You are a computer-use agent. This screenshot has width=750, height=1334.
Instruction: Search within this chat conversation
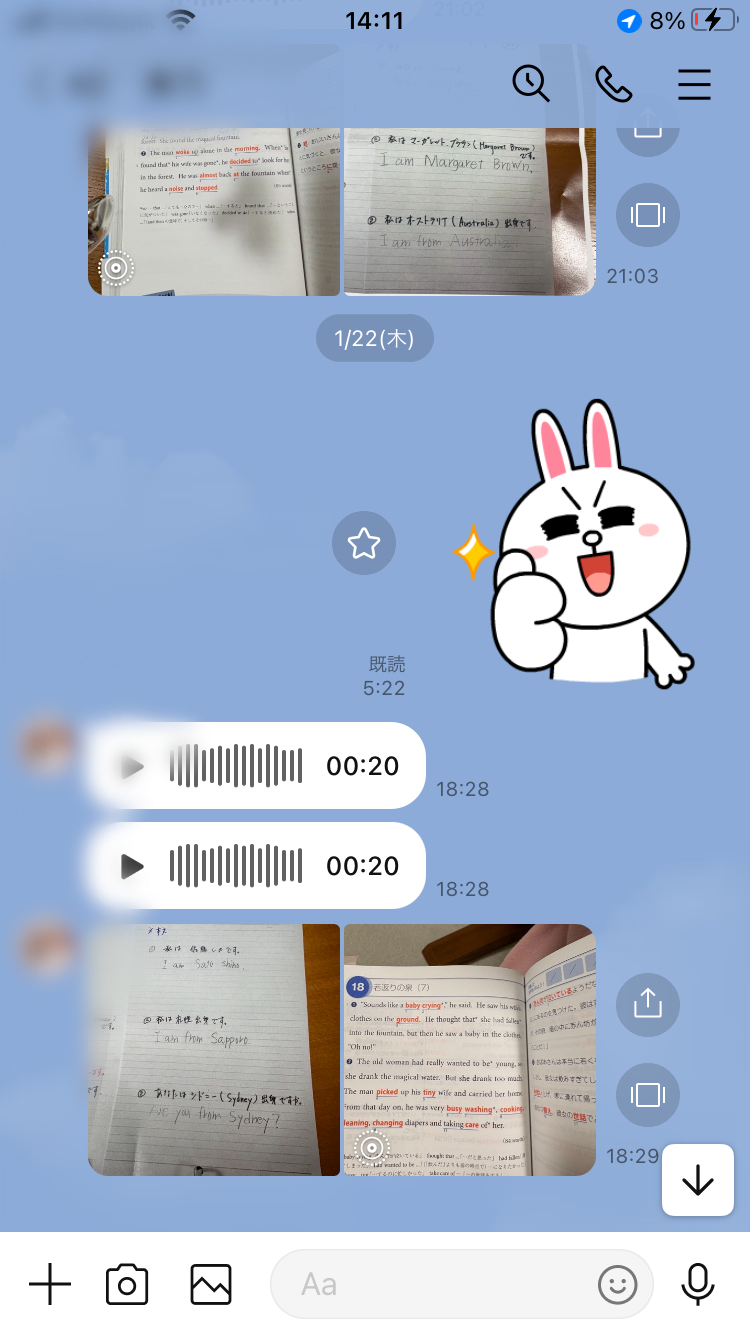tap(531, 84)
